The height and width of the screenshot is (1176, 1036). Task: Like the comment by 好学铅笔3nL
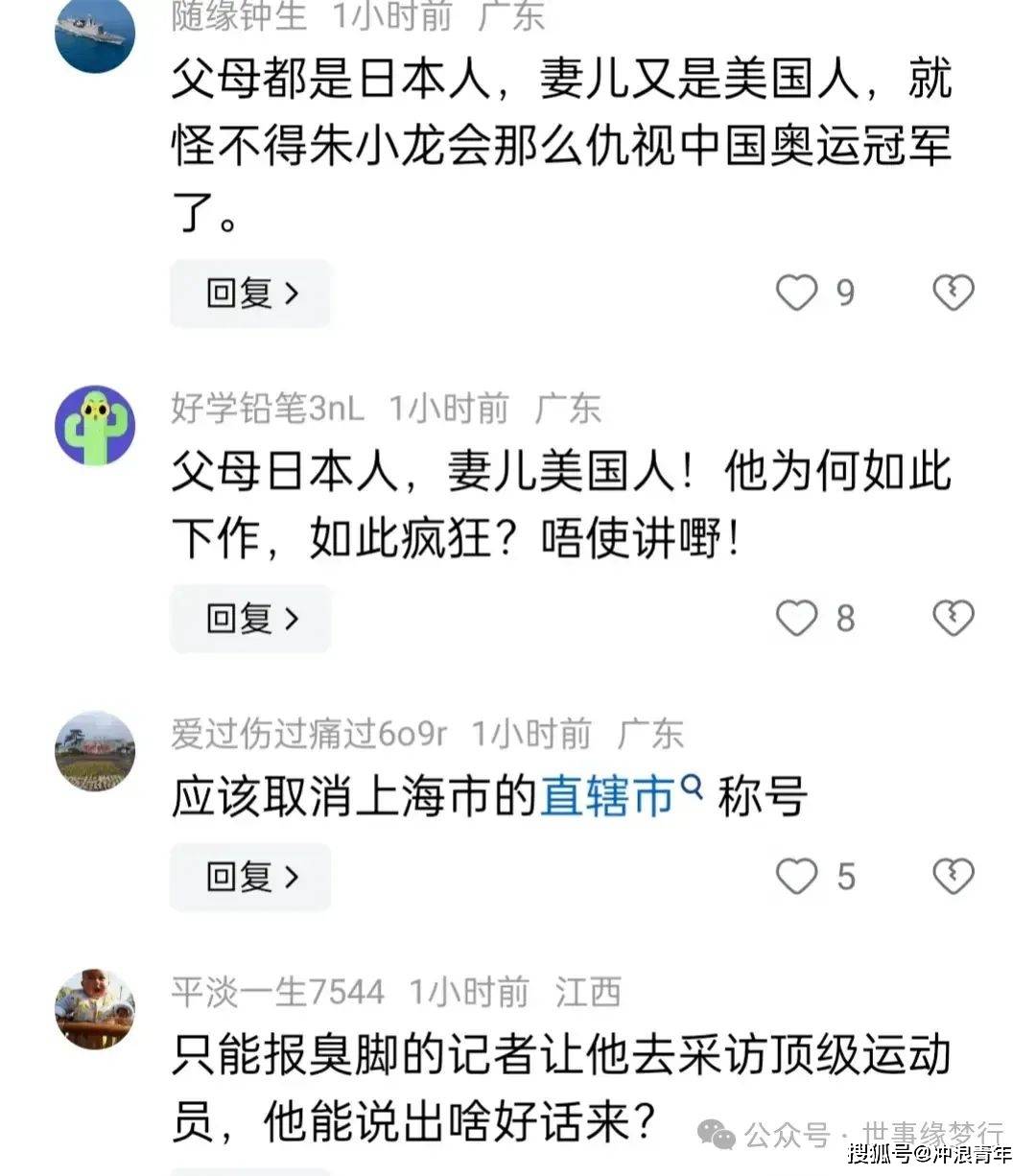796,619
